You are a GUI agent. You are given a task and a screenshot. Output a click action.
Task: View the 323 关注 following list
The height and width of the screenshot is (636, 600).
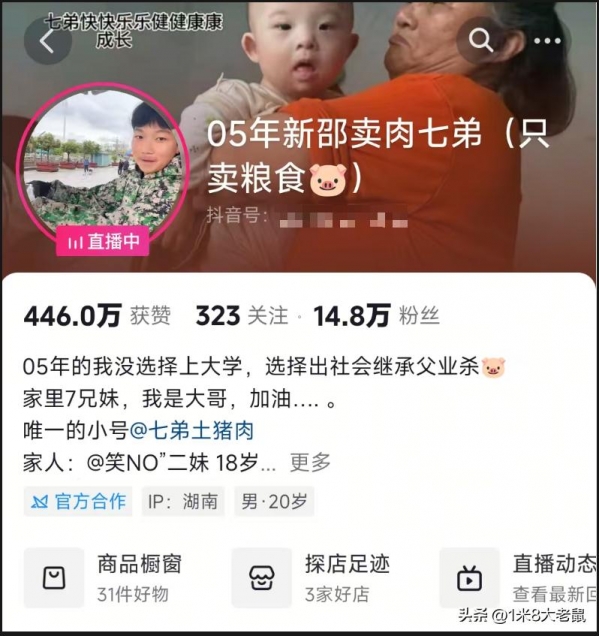coord(241,316)
